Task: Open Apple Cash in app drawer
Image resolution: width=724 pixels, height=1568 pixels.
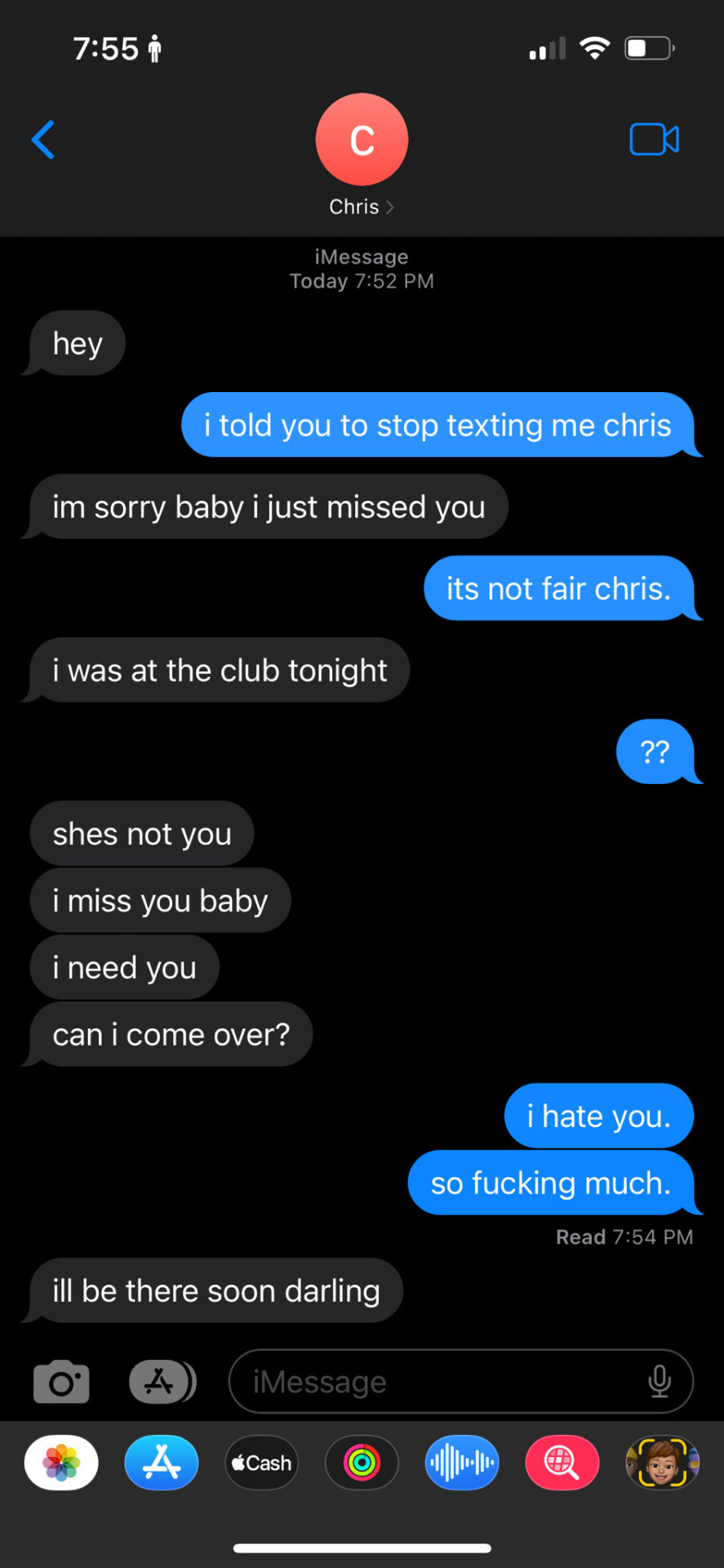Action: (262, 1463)
